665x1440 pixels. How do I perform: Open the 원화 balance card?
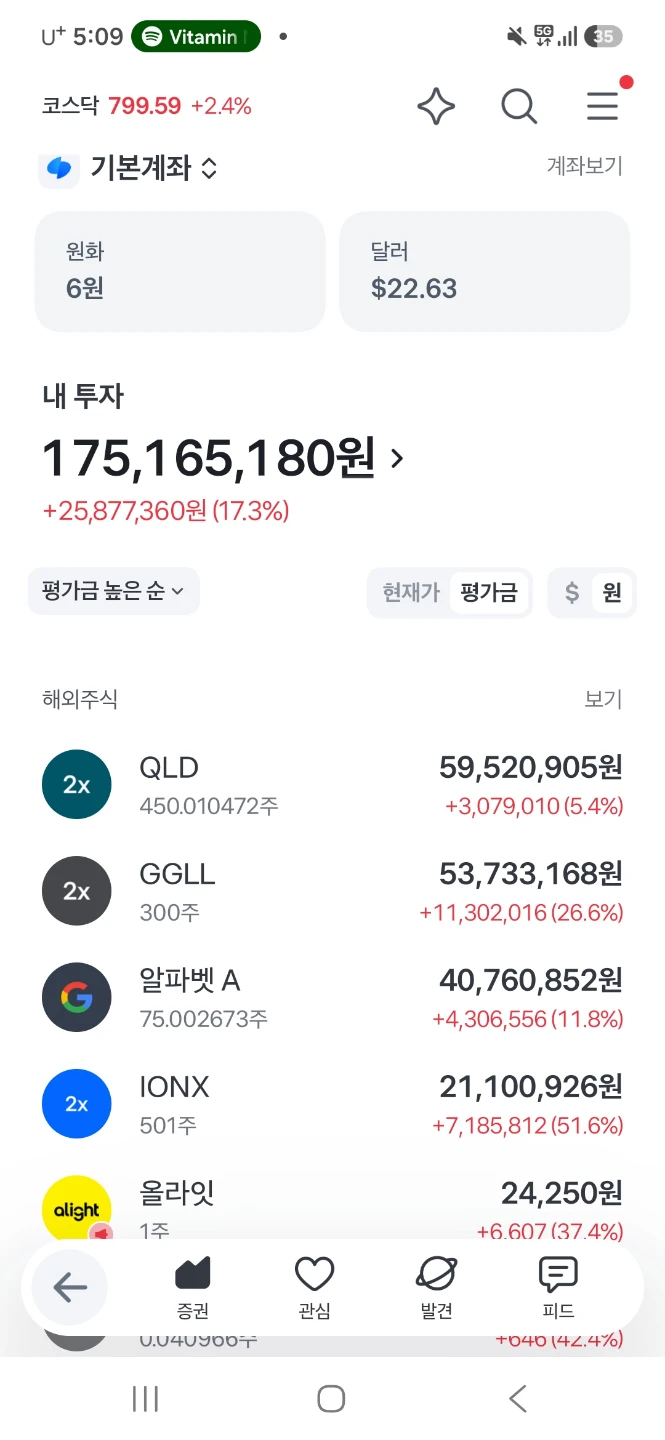(180, 271)
